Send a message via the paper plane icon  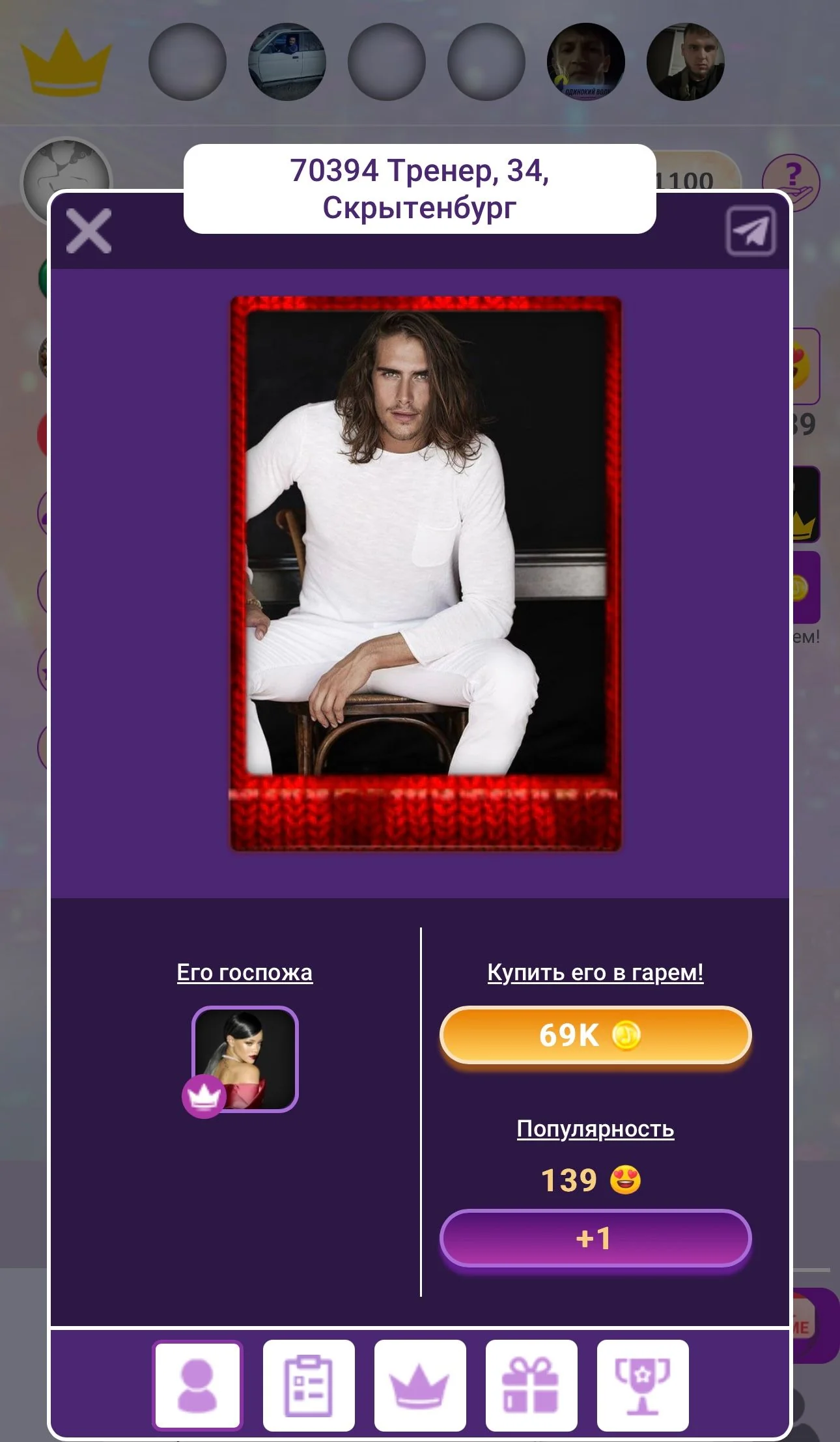point(751,231)
